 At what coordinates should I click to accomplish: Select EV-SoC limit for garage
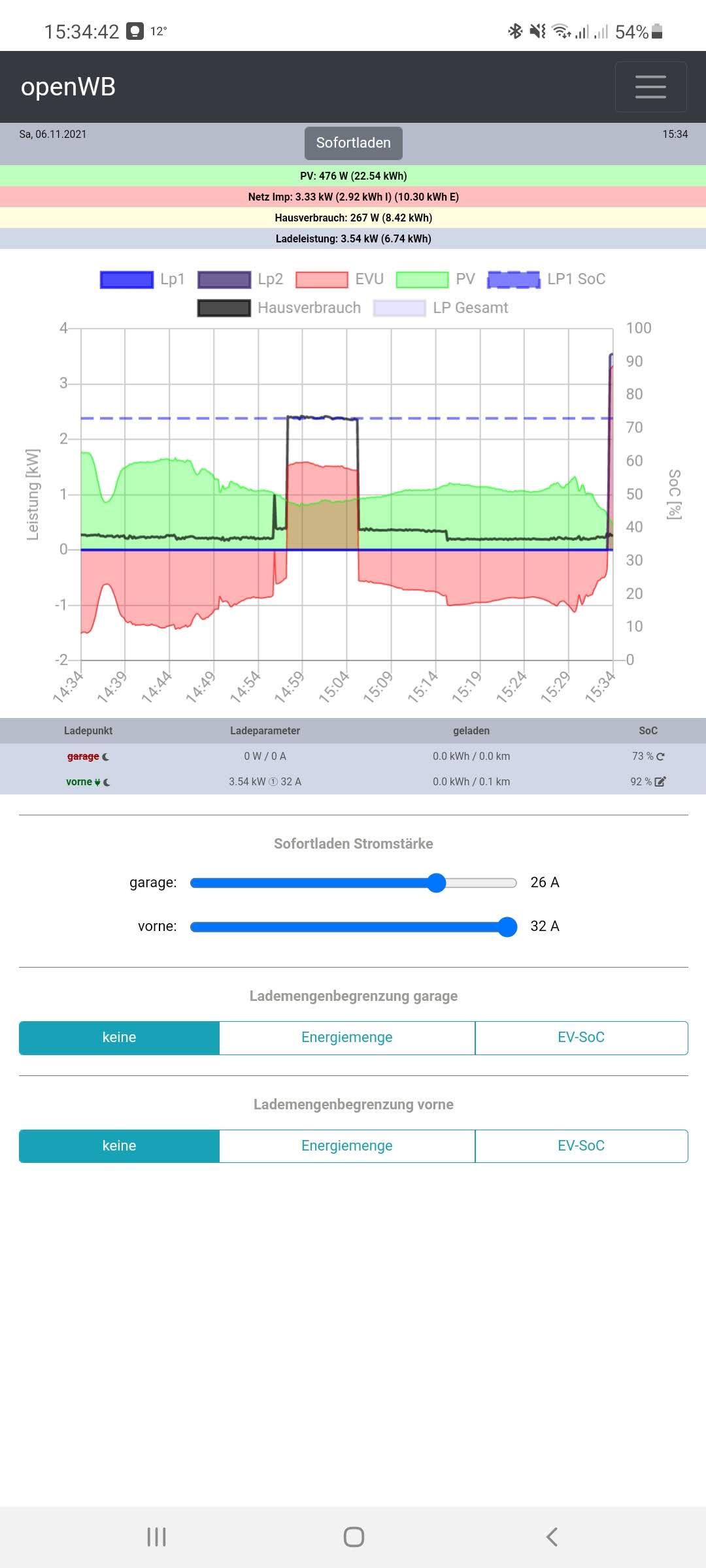(580, 1037)
